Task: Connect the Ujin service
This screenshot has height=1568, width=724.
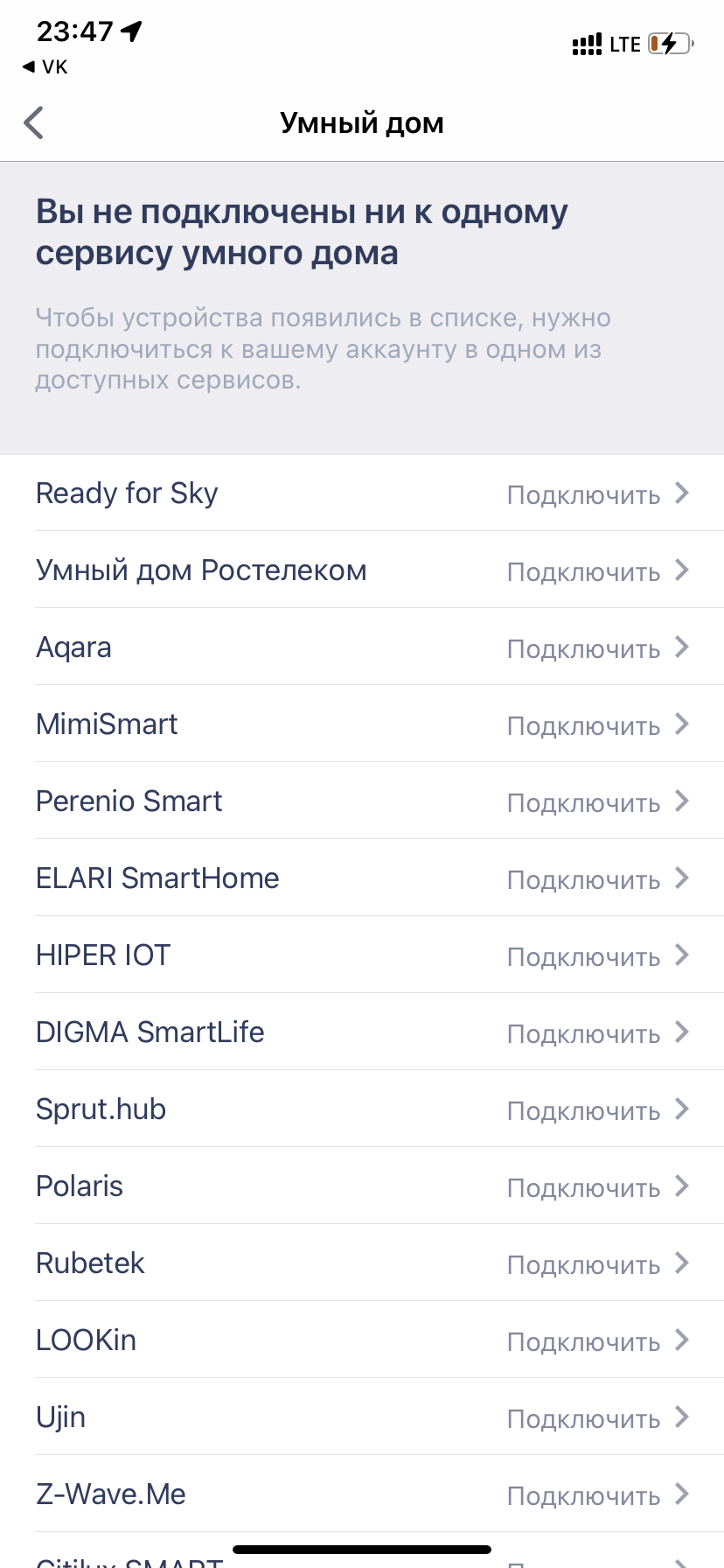Action: (x=362, y=1417)
